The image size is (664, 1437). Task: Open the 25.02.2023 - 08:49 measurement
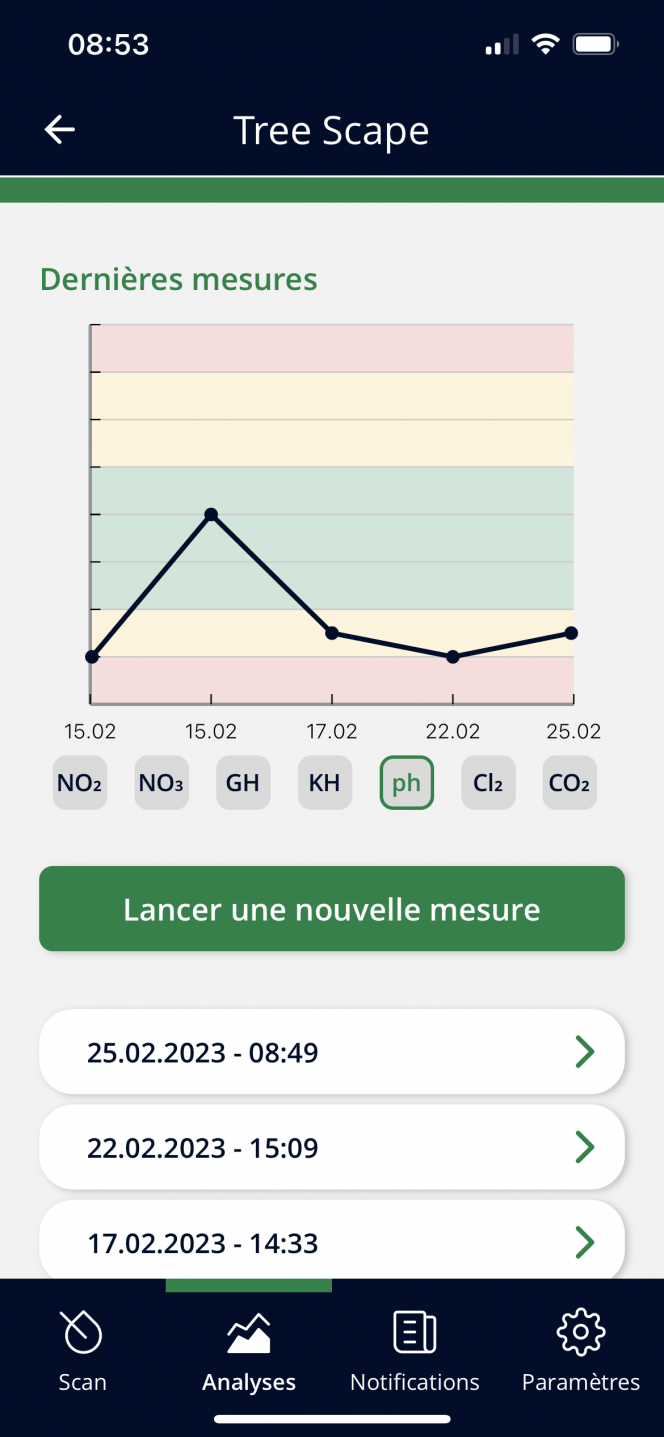coord(332,1052)
